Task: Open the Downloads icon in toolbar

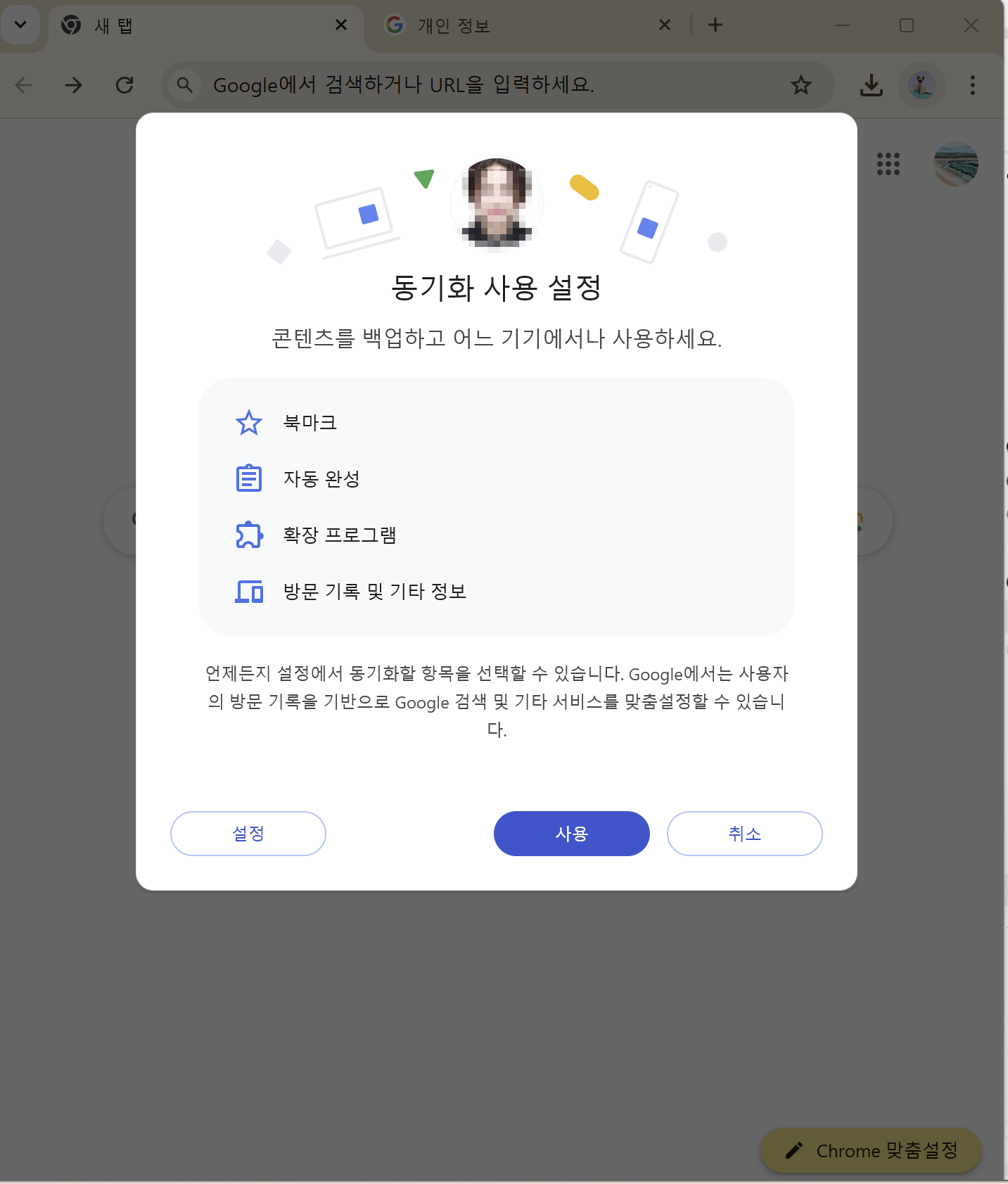Action: [872, 85]
